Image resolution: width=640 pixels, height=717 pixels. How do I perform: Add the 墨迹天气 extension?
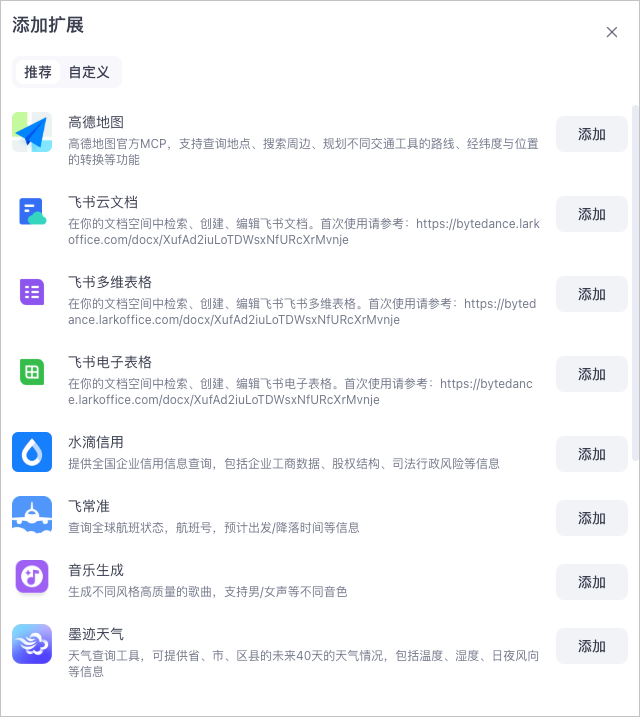coord(591,646)
